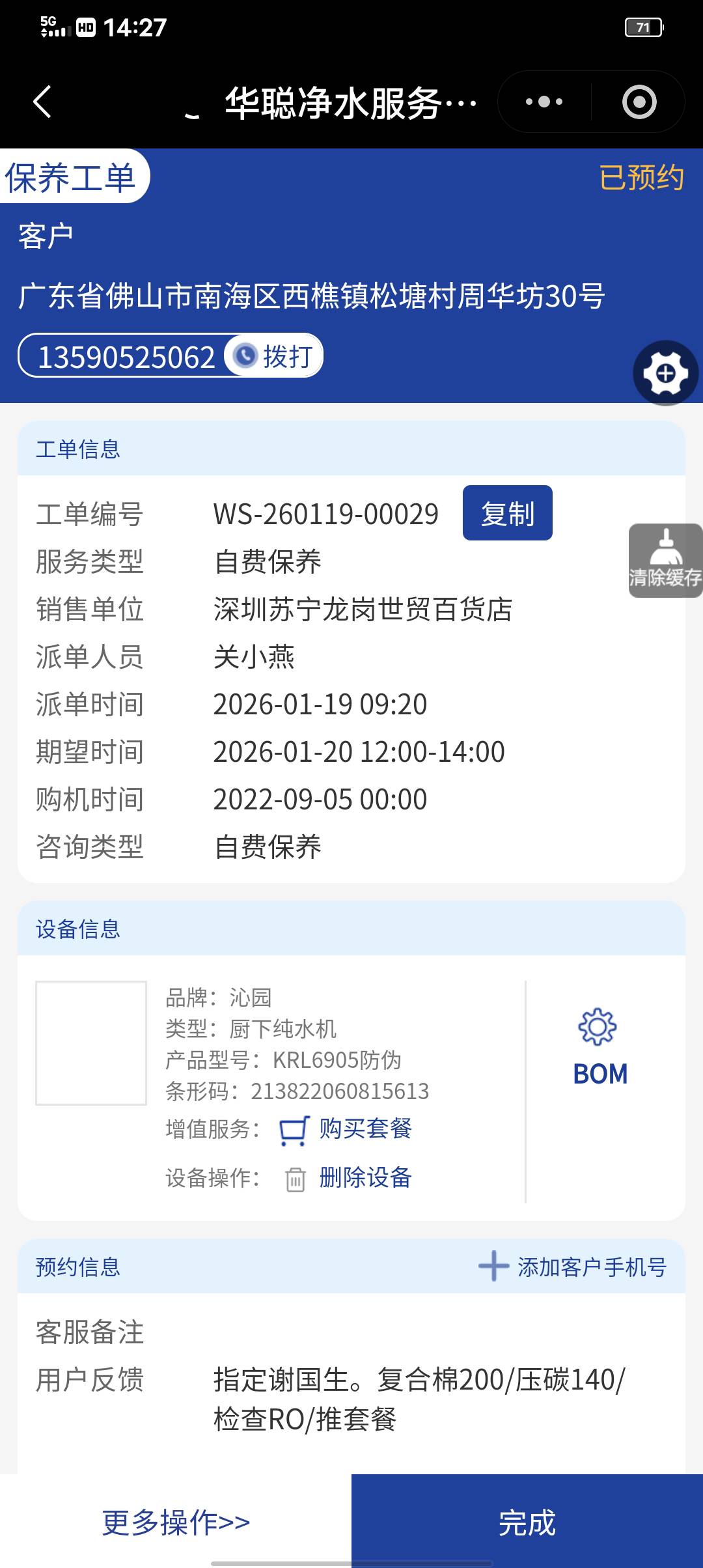
Task: Open the device BOM list
Action: 600,1048
